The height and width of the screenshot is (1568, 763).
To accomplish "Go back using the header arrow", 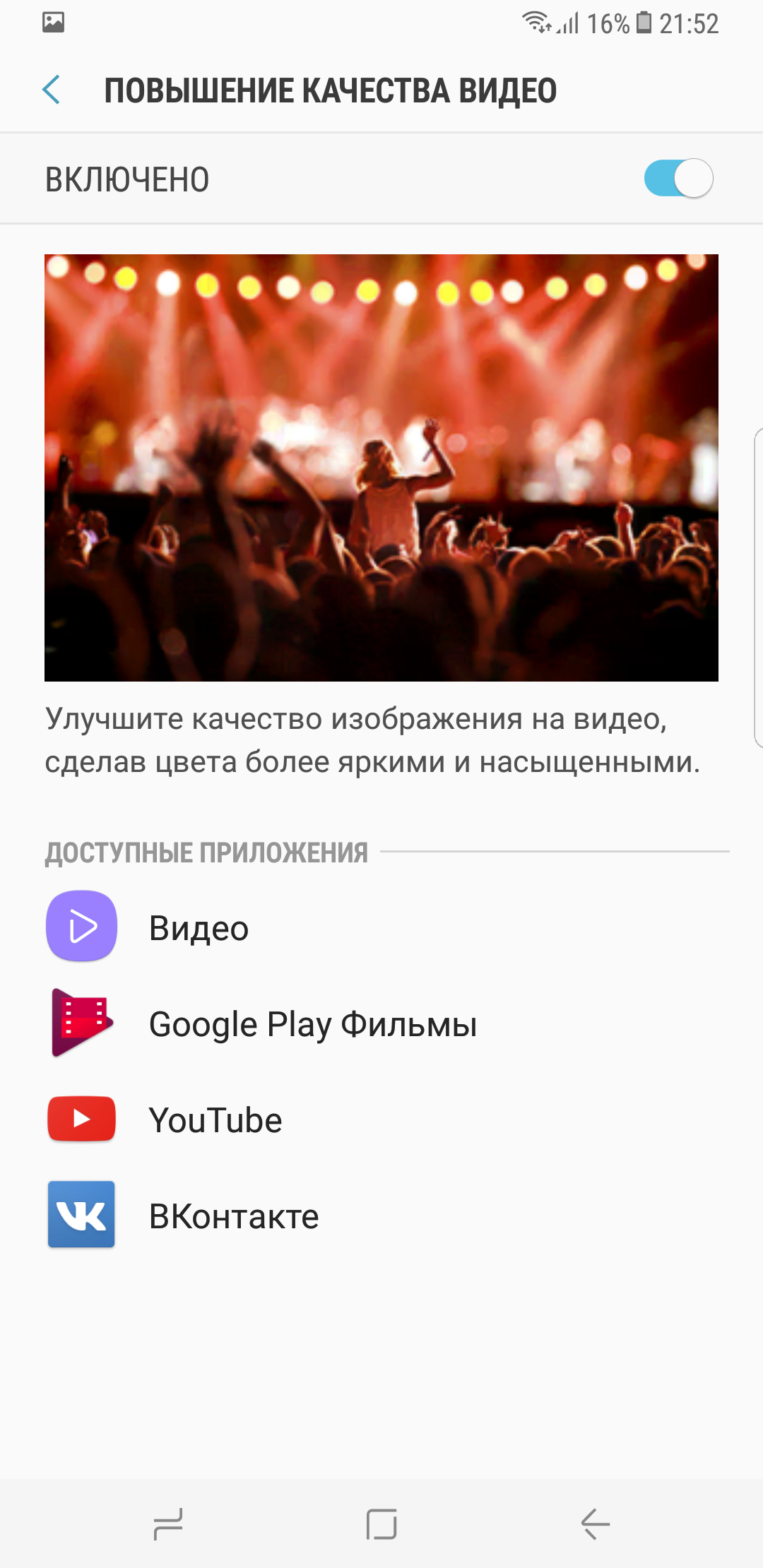I will [x=52, y=90].
